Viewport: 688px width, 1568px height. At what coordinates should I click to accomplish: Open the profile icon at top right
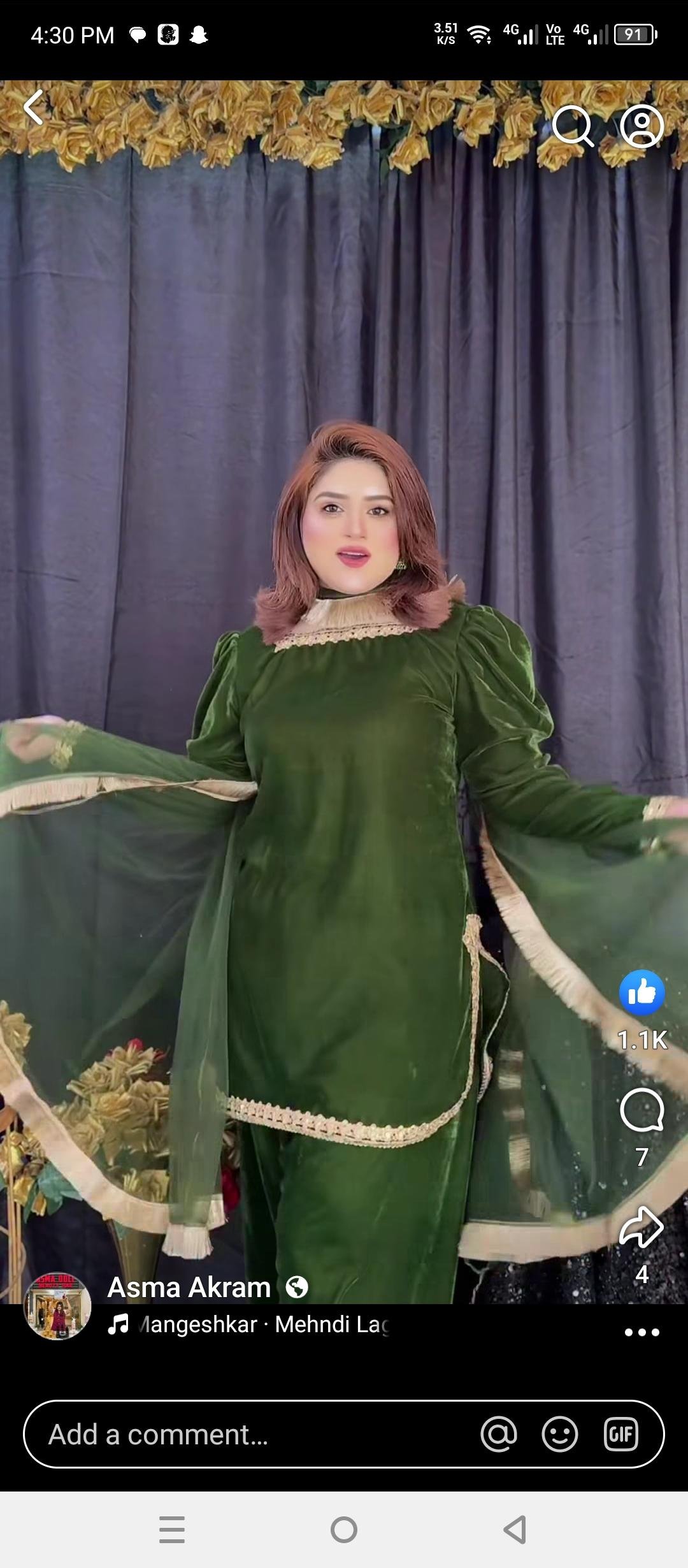click(641, 126)
